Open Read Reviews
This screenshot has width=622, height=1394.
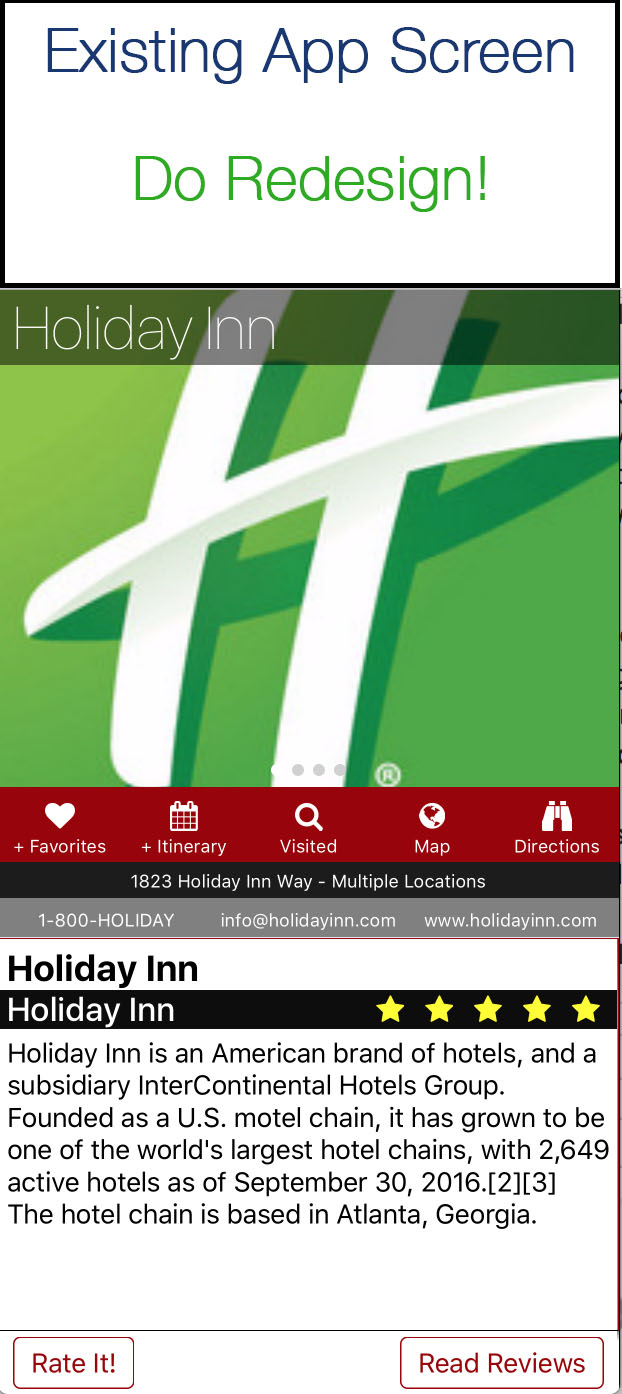502,1363
